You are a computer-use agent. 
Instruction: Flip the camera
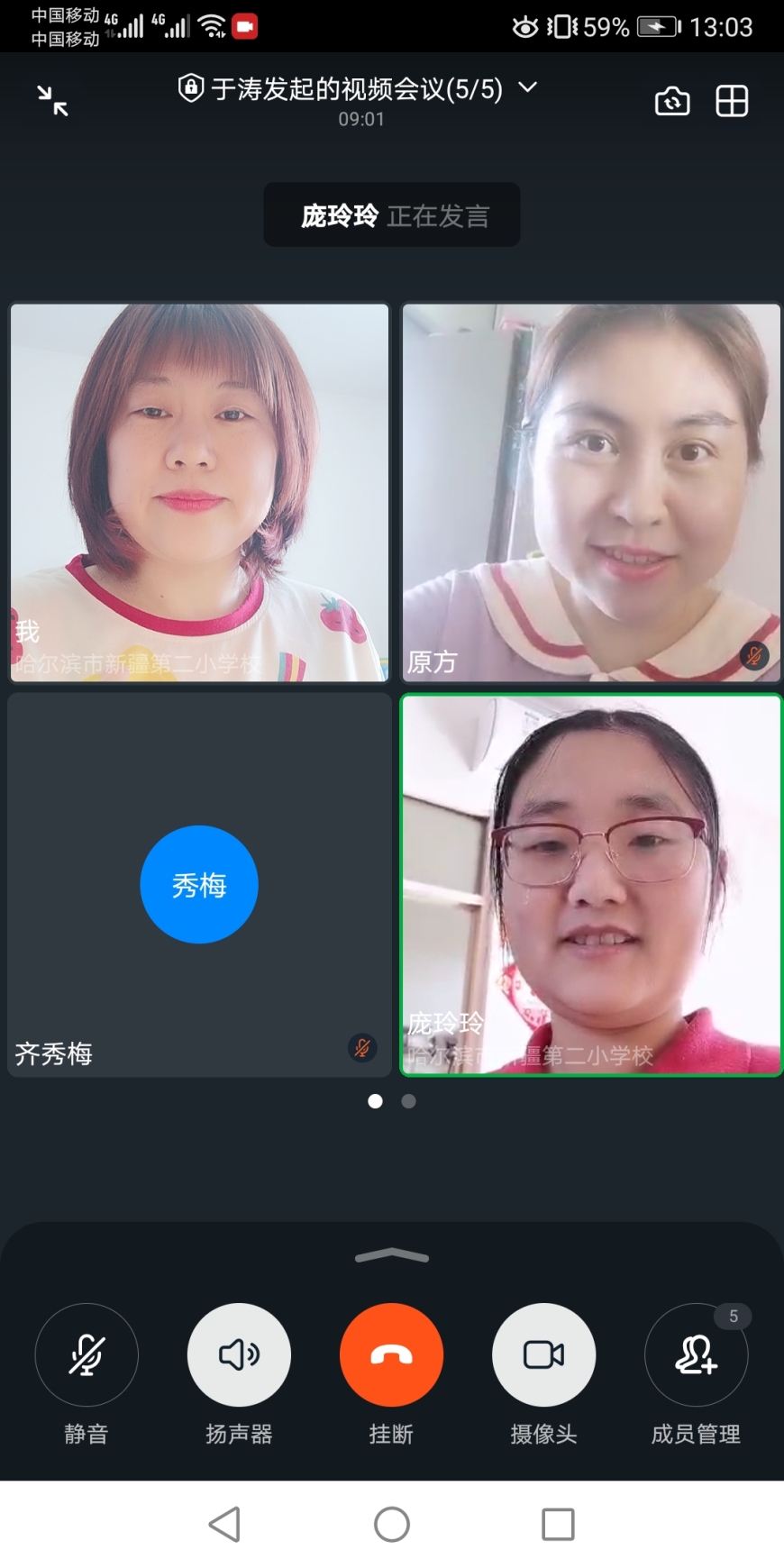click(x=672, y=101)
